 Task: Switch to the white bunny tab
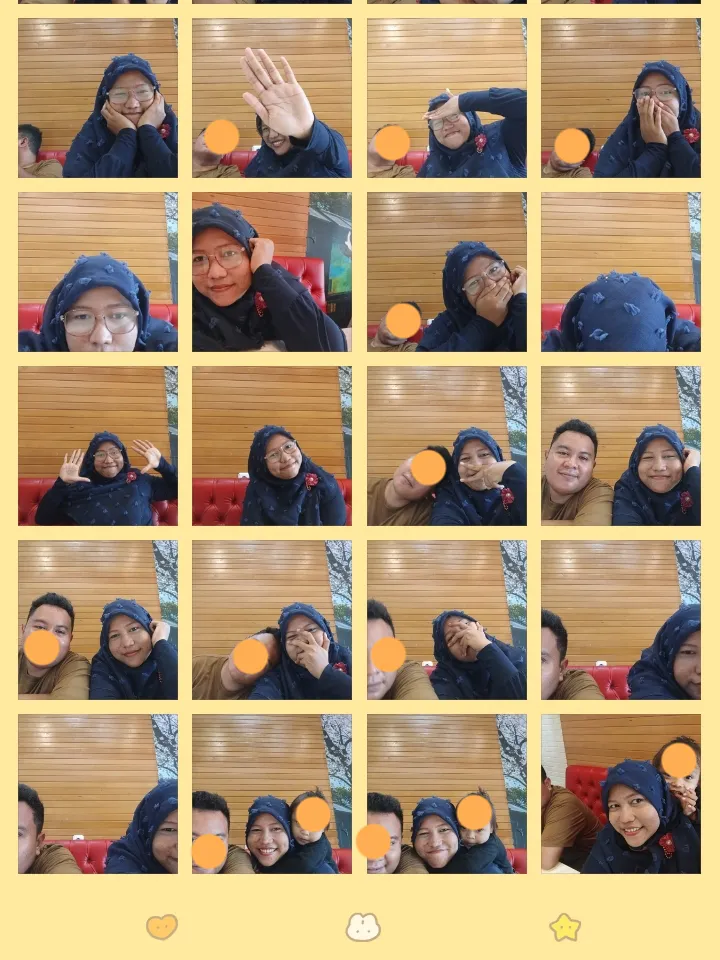click(363, 927)
